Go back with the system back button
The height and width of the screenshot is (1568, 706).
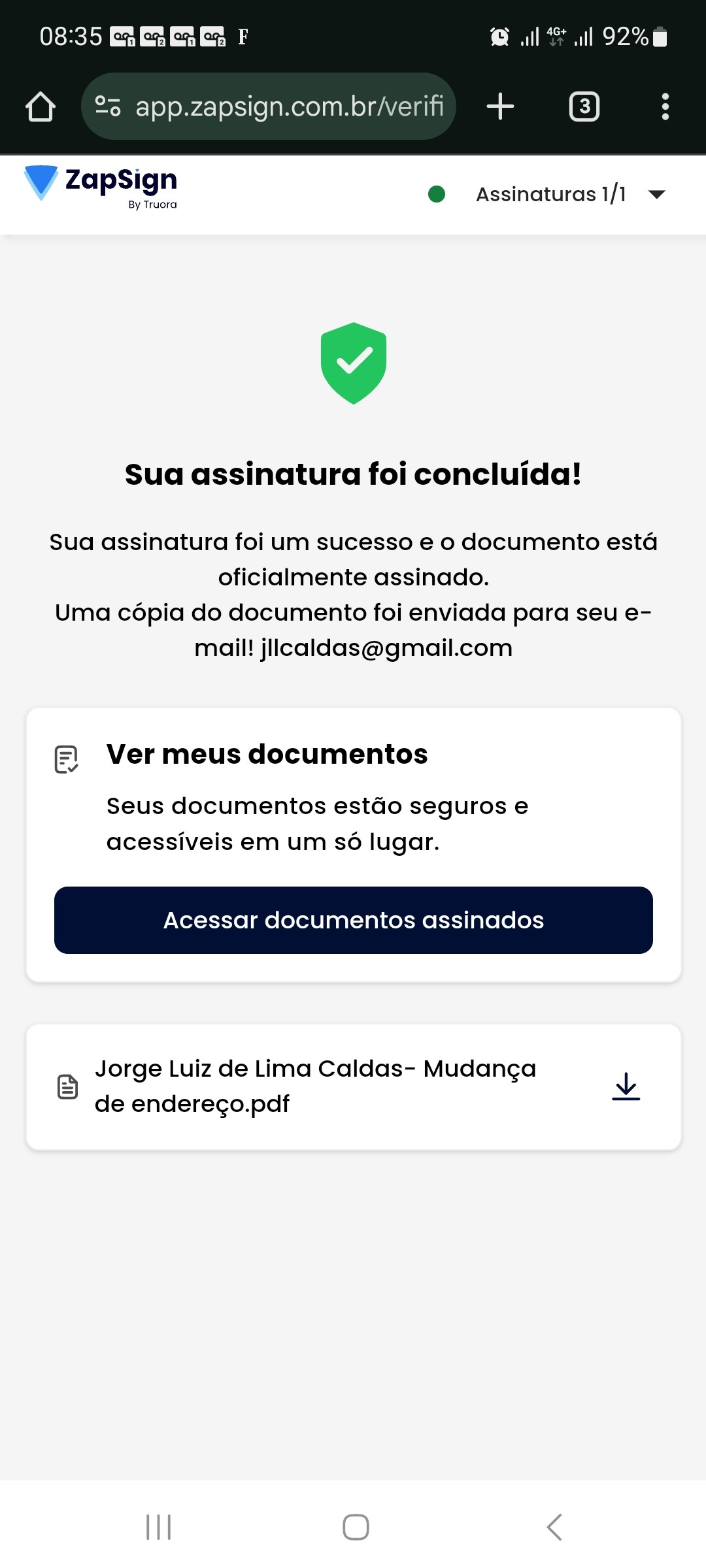[x=554, y=1527]
